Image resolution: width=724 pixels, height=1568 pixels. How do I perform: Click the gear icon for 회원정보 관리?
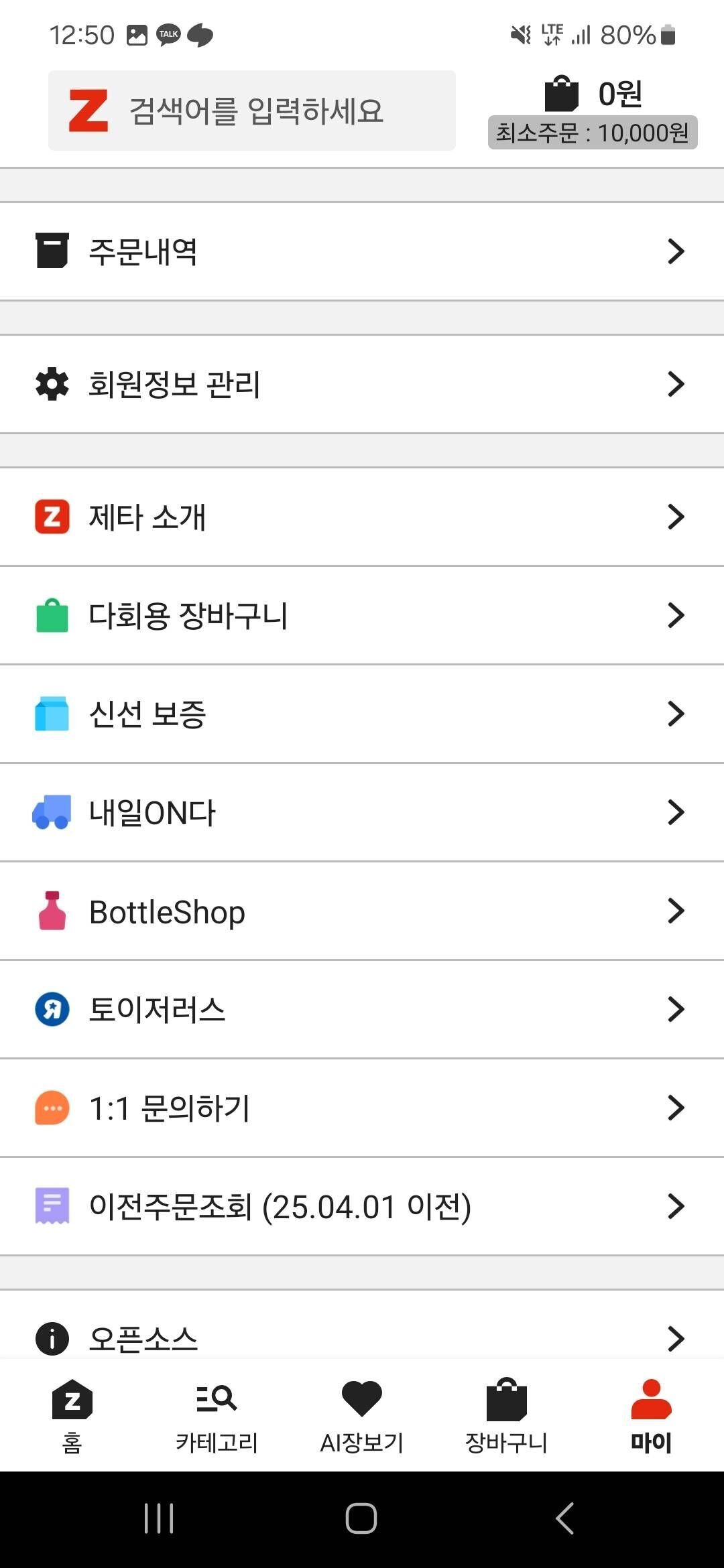[x=51, y=384]
